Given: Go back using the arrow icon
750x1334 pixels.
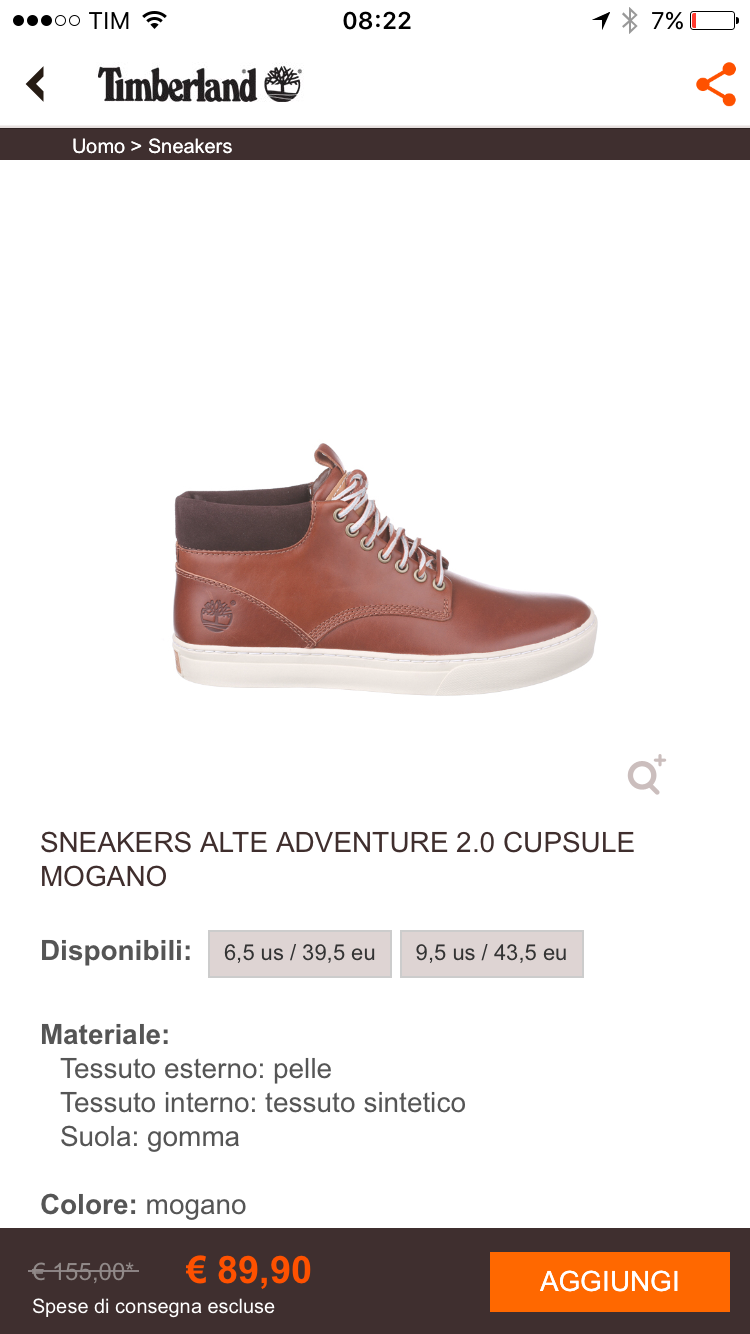Looking at the screenshot, I should coord(37,84).
